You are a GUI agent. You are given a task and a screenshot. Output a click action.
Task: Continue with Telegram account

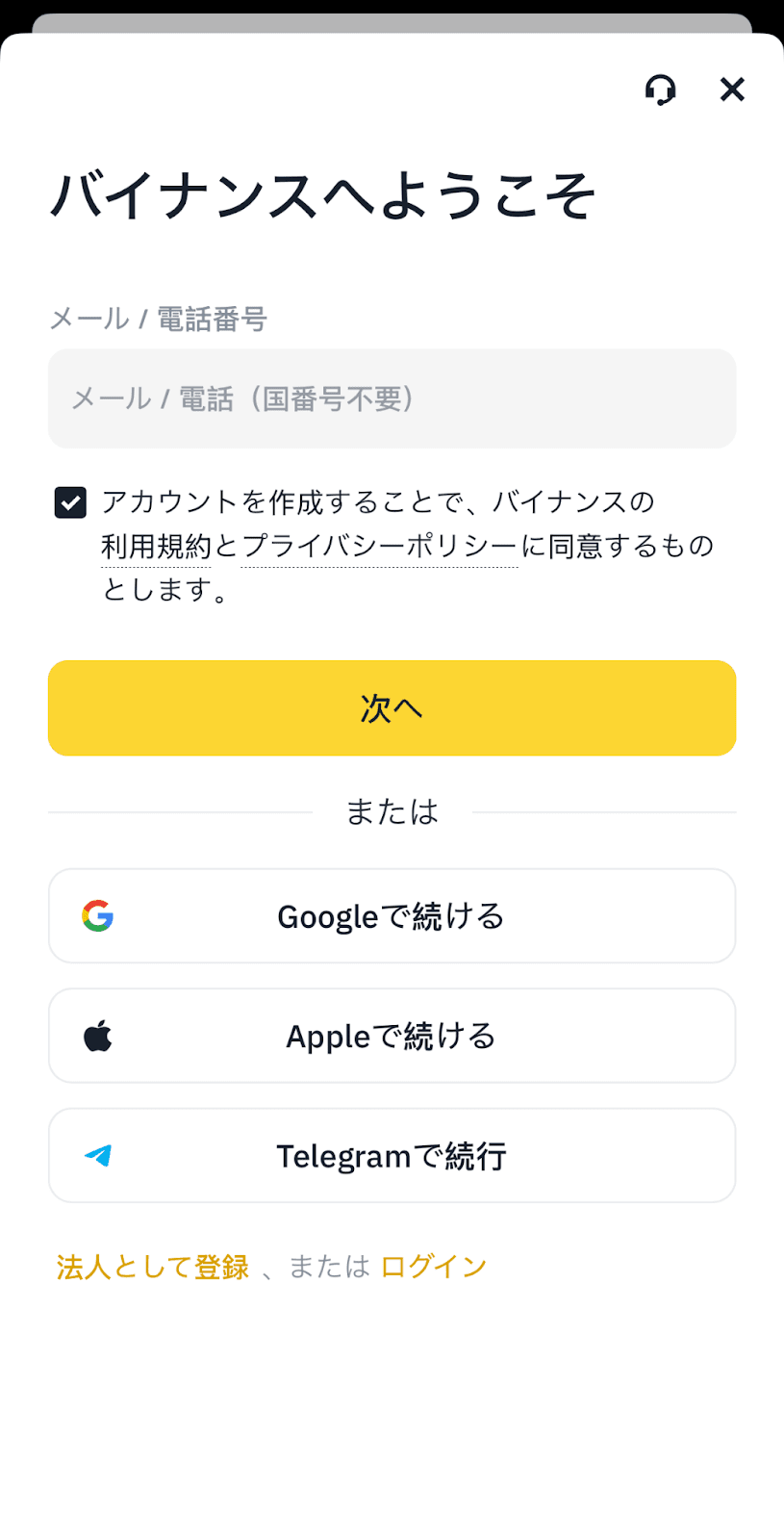tap(392, 1155)
